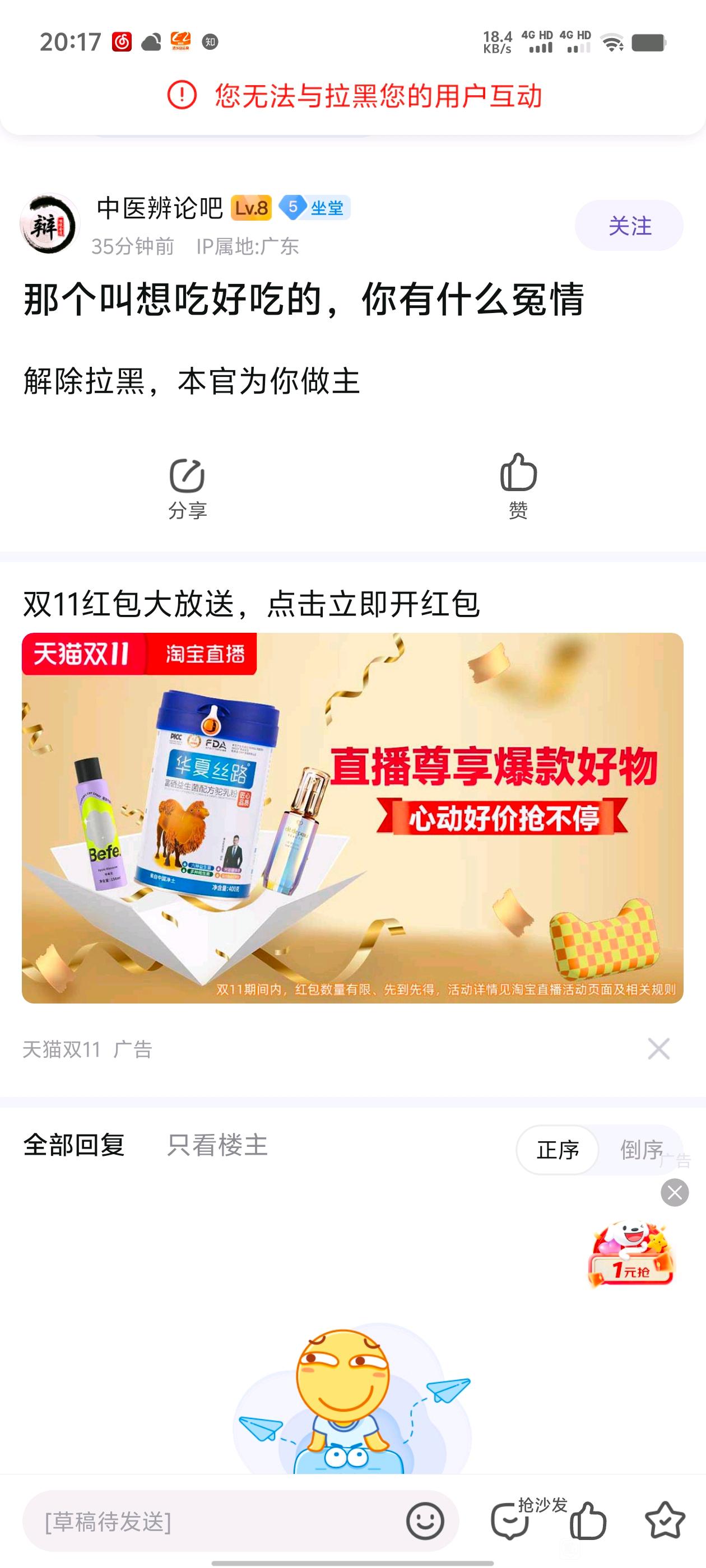Viewport: 706px width, 1568px height.
Task: Follow 中医辨论吧 with the 关注 button
Action: (629, 226)
